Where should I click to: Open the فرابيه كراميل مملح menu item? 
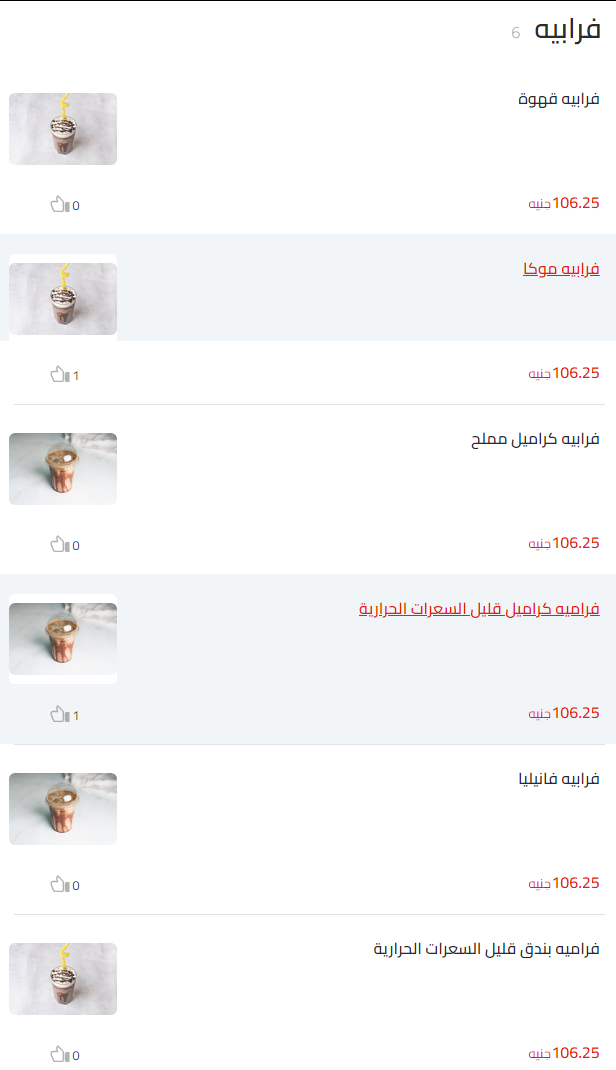click(534, 439)
